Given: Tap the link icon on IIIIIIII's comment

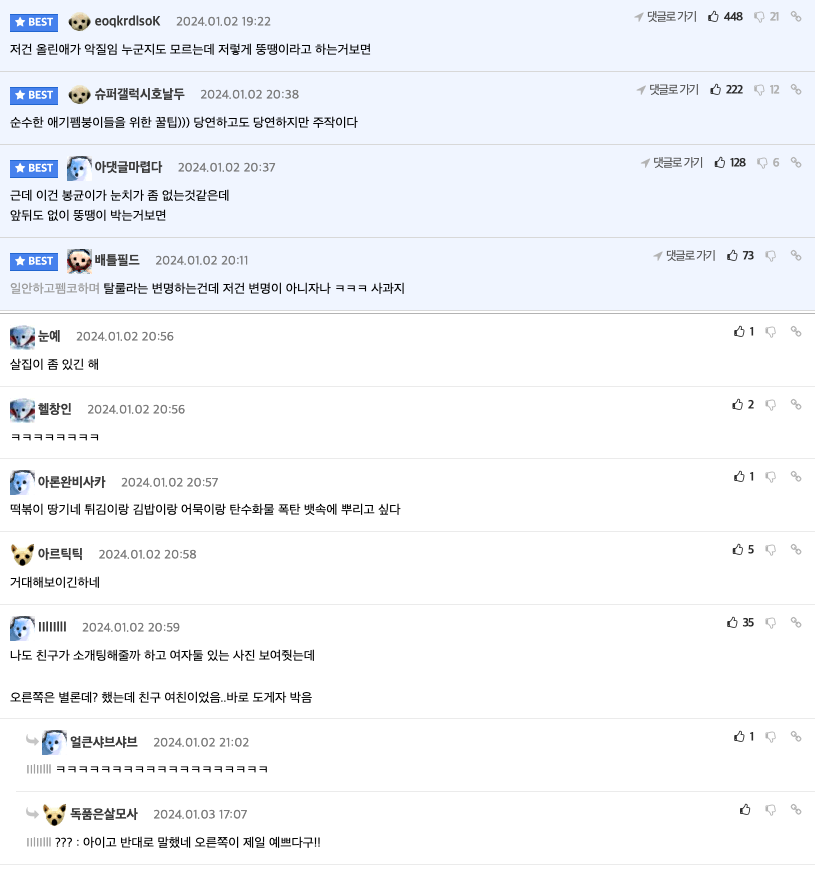Looking at the screenshot, I should coord(796,623).
